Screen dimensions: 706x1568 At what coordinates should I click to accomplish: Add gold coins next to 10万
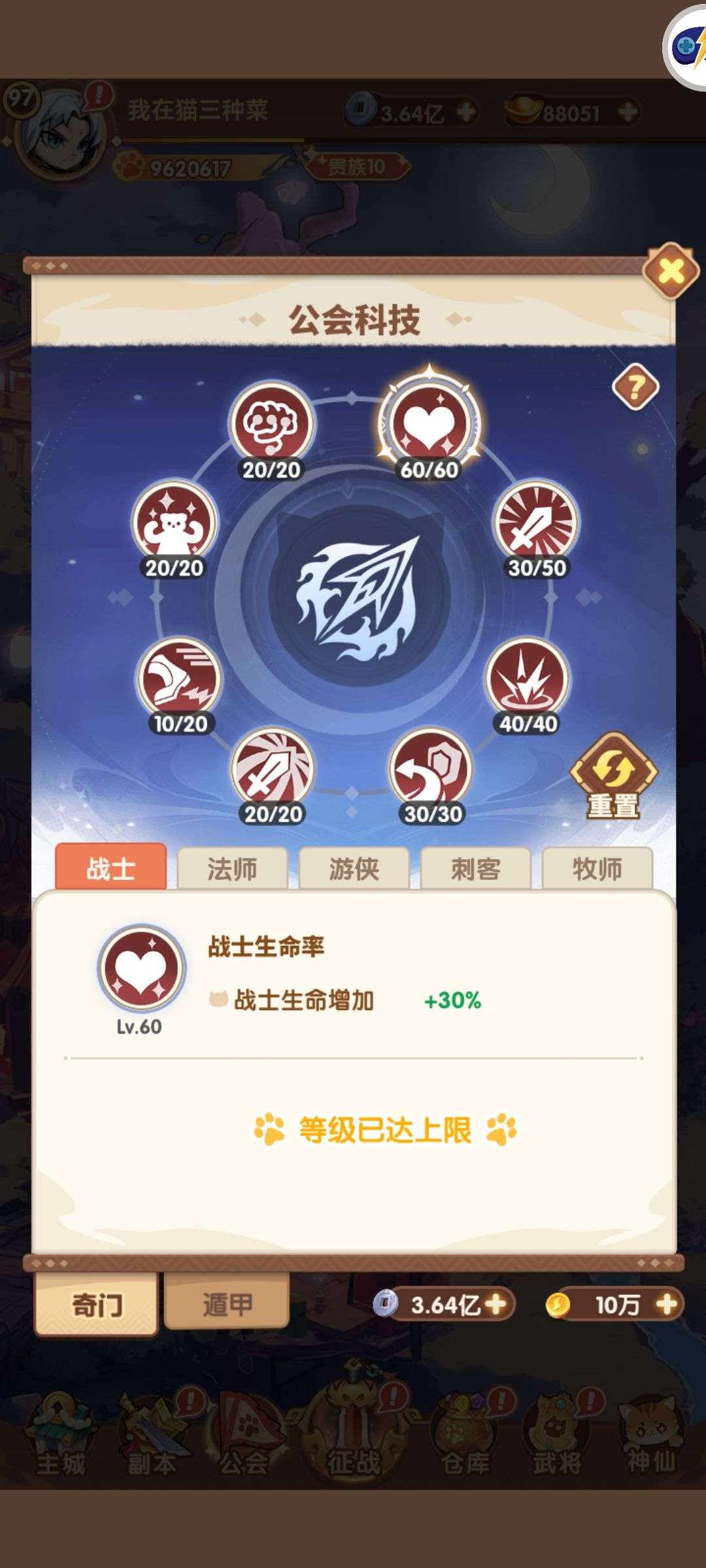[x=666, y=1305]
